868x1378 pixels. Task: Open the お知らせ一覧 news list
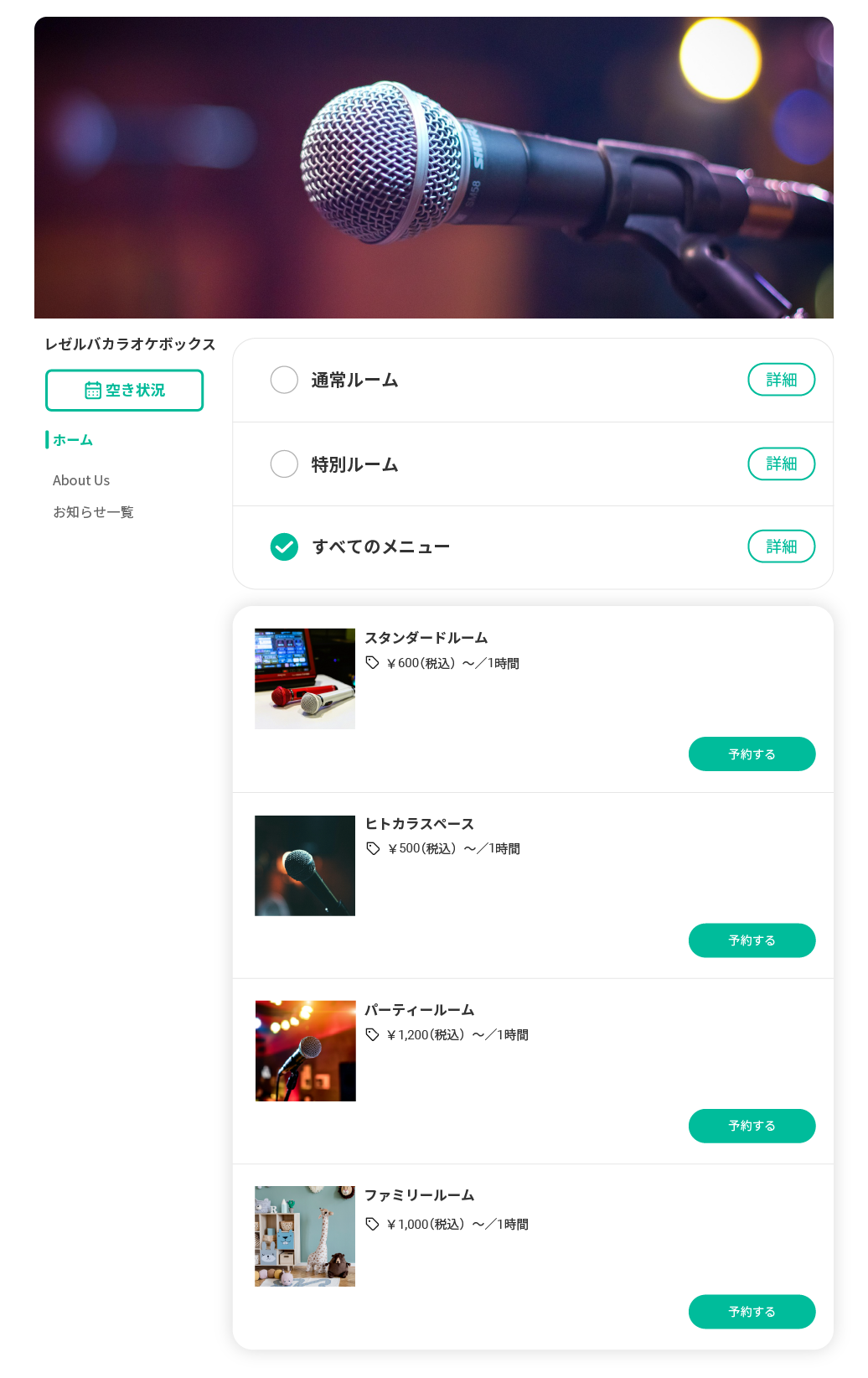(x=93, y=512)
